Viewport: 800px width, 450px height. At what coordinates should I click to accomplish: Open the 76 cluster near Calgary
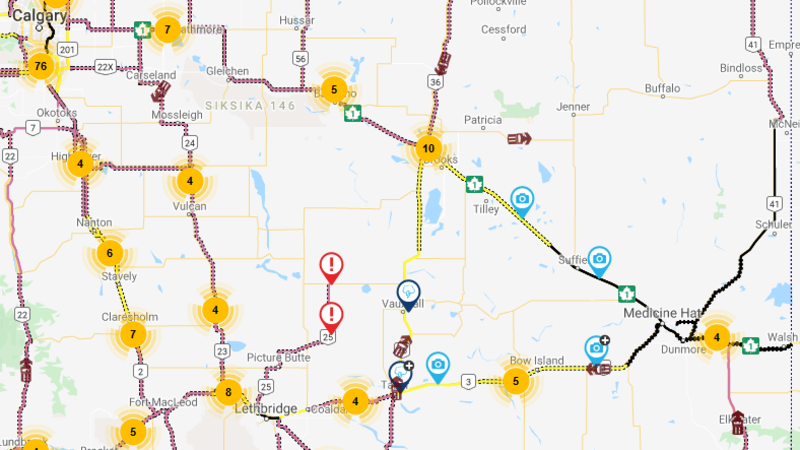click(40, 66)
